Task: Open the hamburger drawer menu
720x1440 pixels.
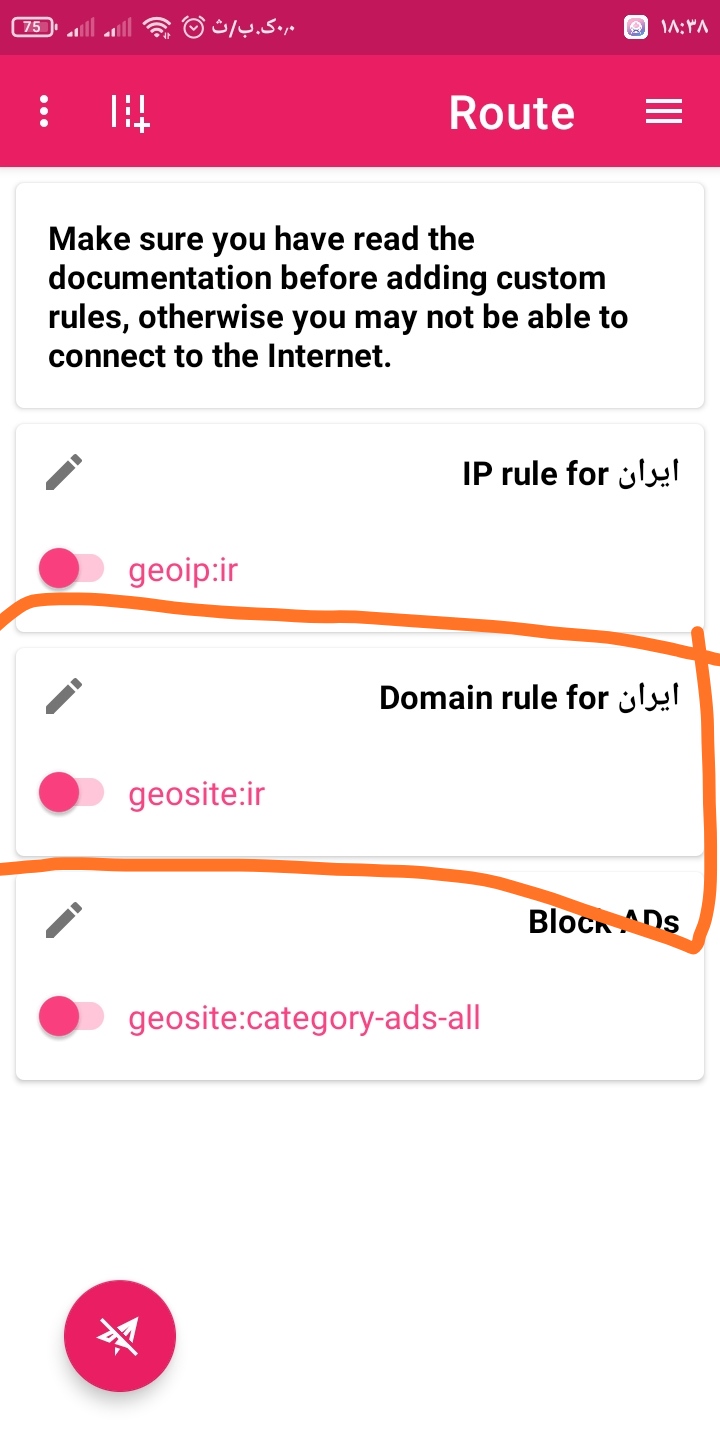Action: pyautogui.click(x=664, y=112)
